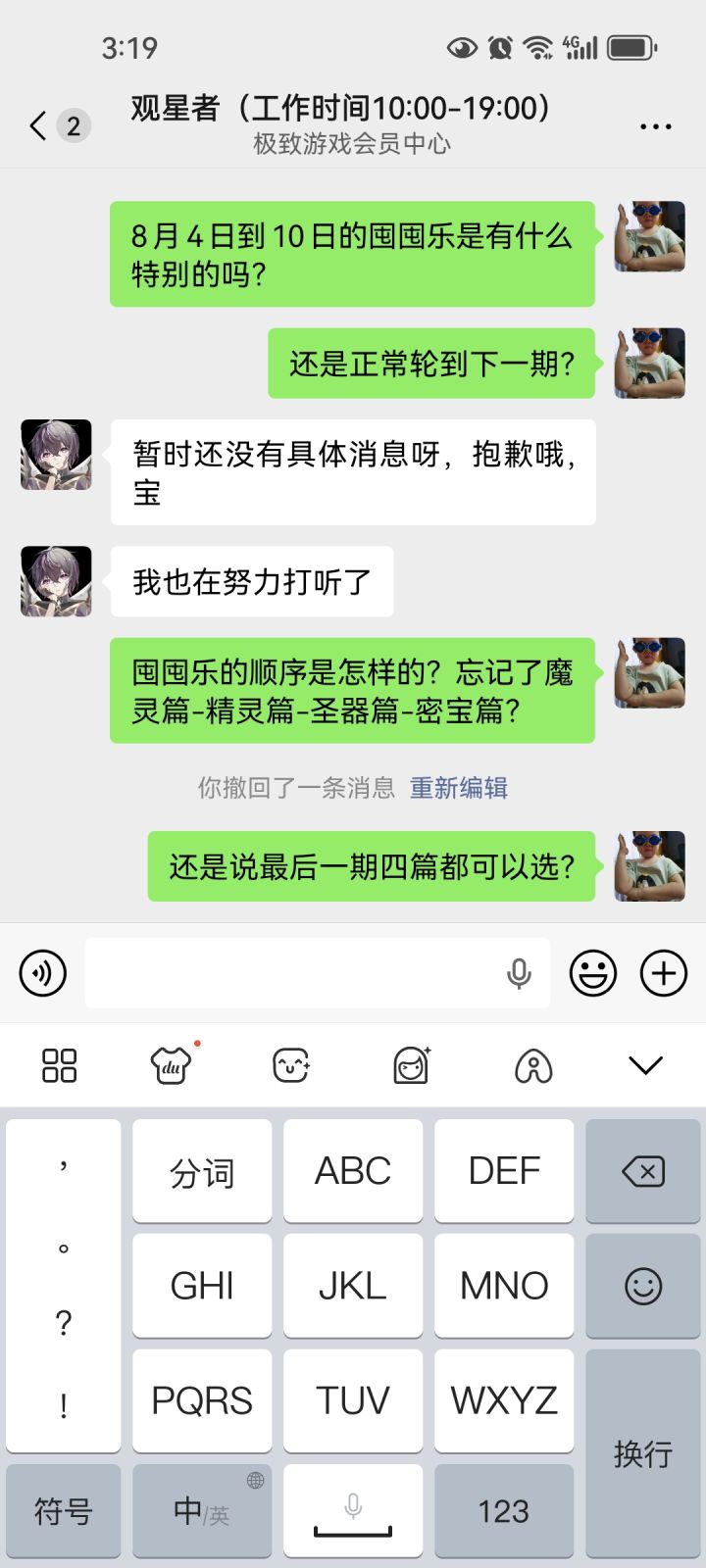
Task: Tap the keyboard space bar
Action: click(x=353, y=1511)
